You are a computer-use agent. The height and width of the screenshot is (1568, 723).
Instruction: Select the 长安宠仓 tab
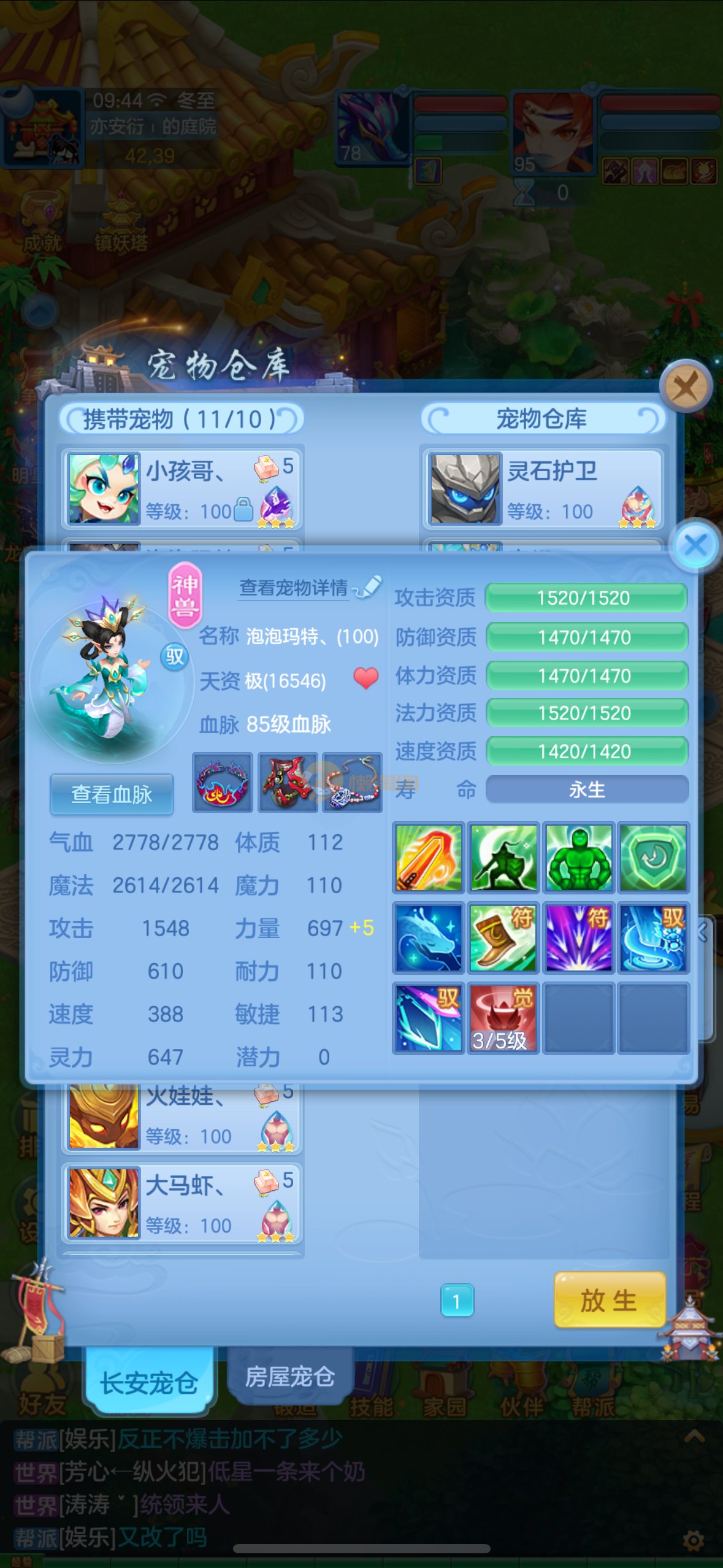click(149, 1383)
